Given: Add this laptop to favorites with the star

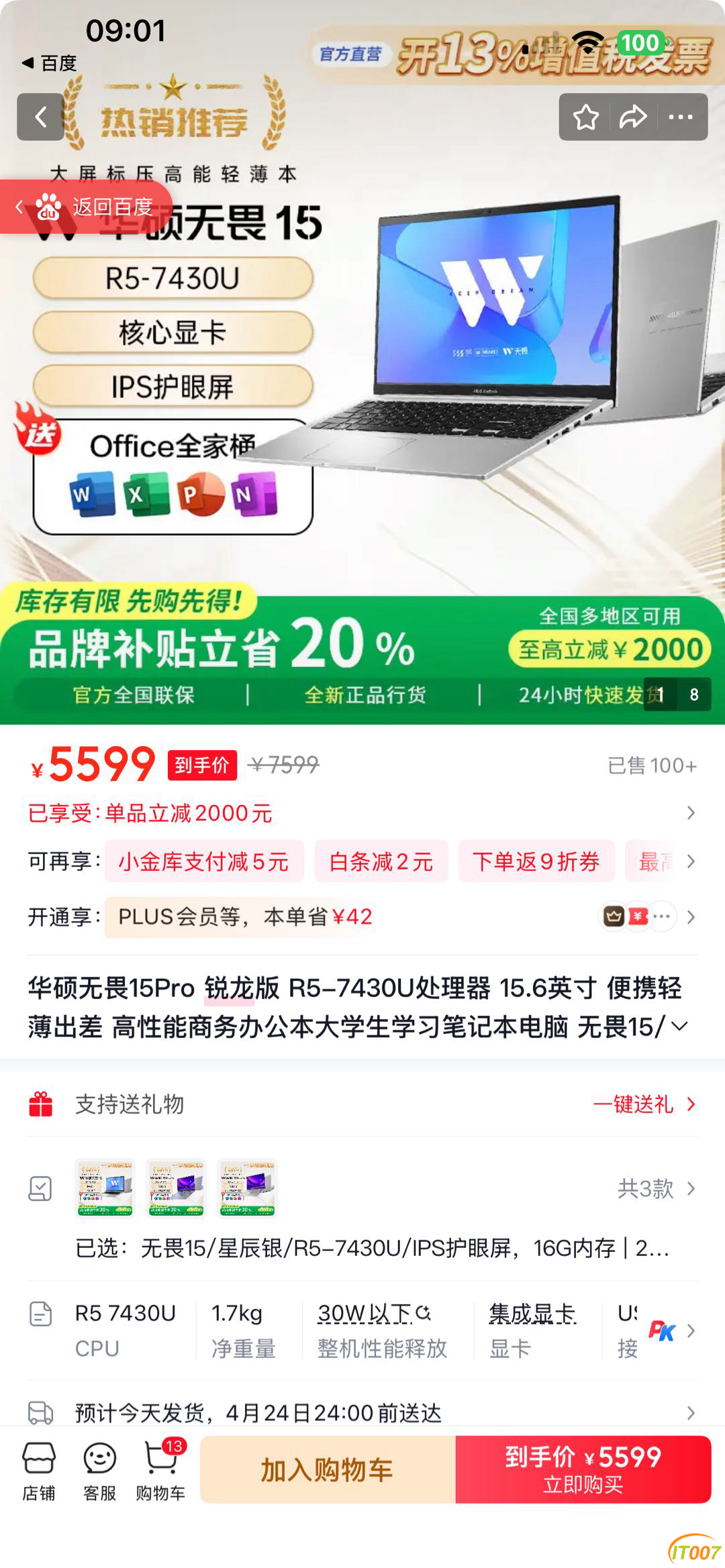Looking at the screenshot, I should [x=585, y=117].
